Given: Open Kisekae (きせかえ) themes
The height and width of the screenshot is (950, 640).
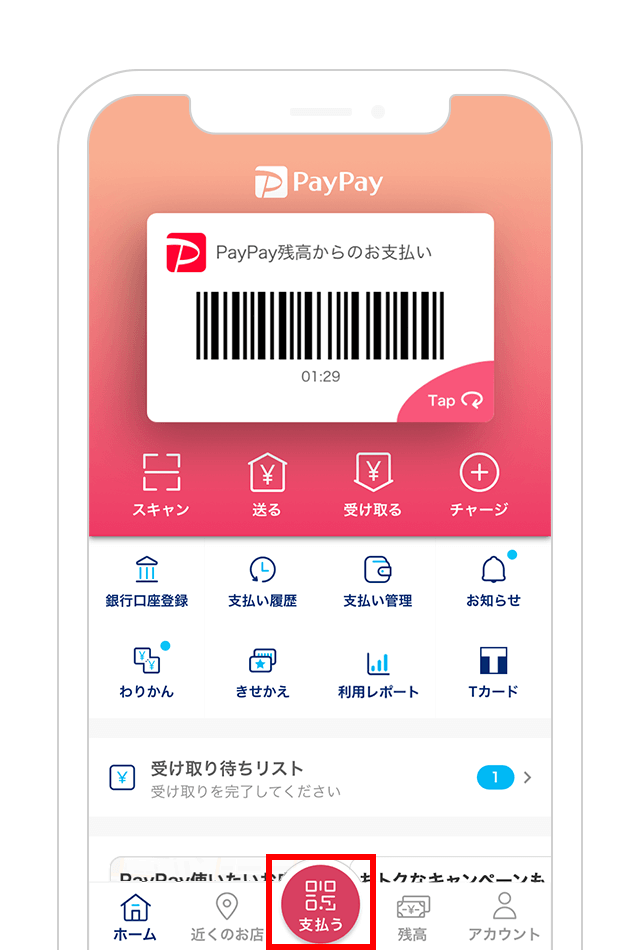Looking at the screenshot, I should point(262,673).
